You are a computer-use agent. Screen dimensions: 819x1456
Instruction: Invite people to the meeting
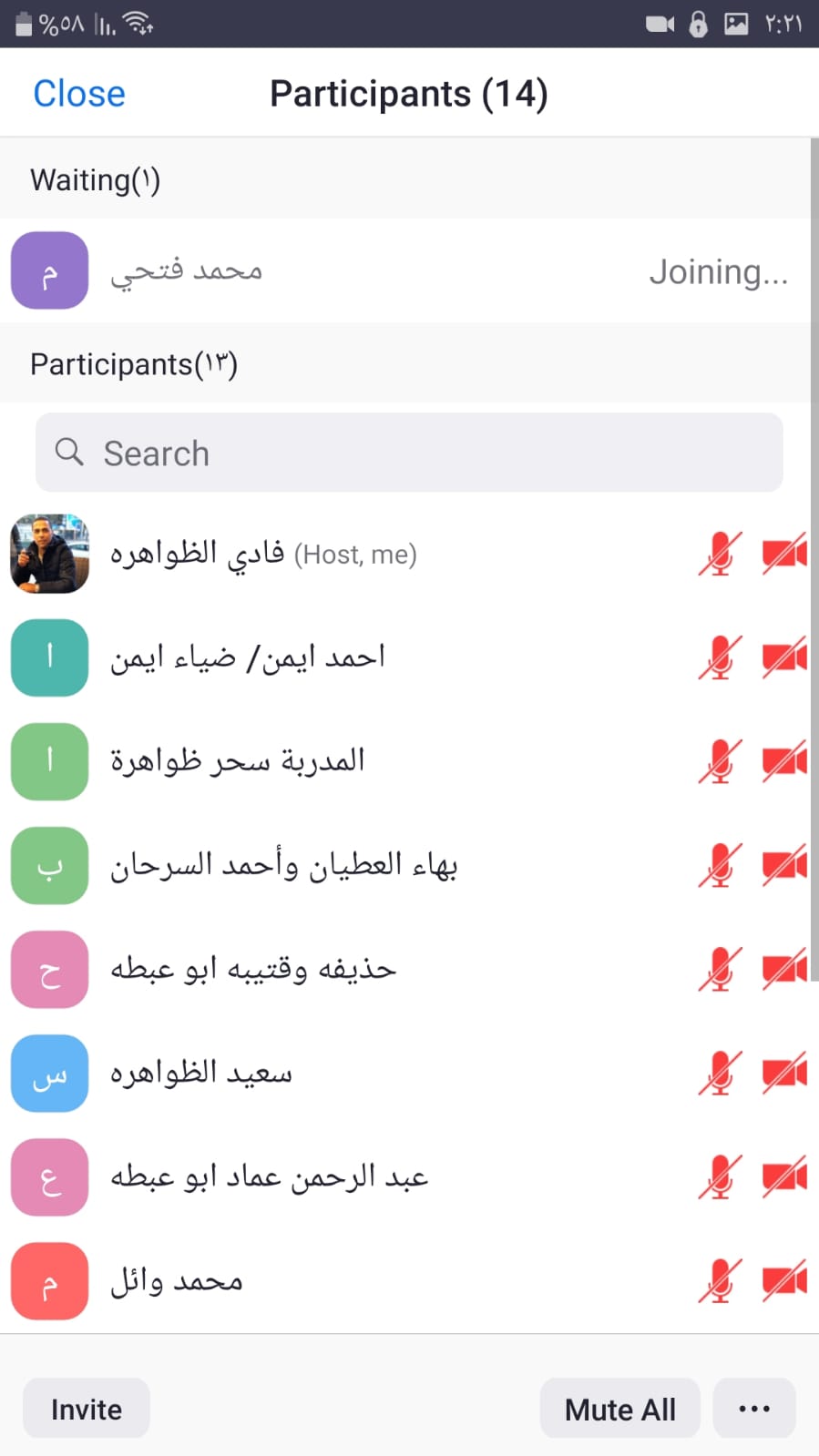click(x=87, y=1409)
